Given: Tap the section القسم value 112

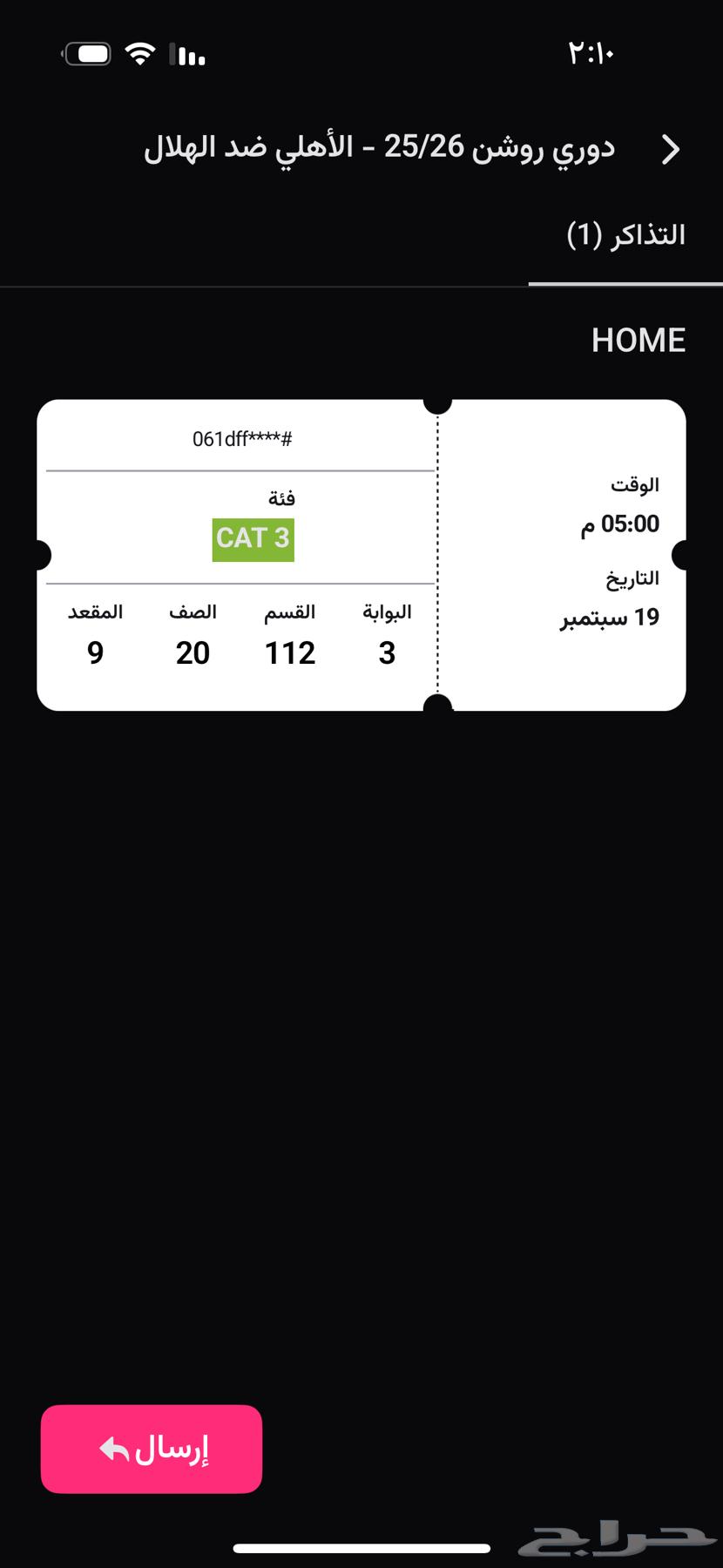Looking at the screenshot, I should pos(290,652).
